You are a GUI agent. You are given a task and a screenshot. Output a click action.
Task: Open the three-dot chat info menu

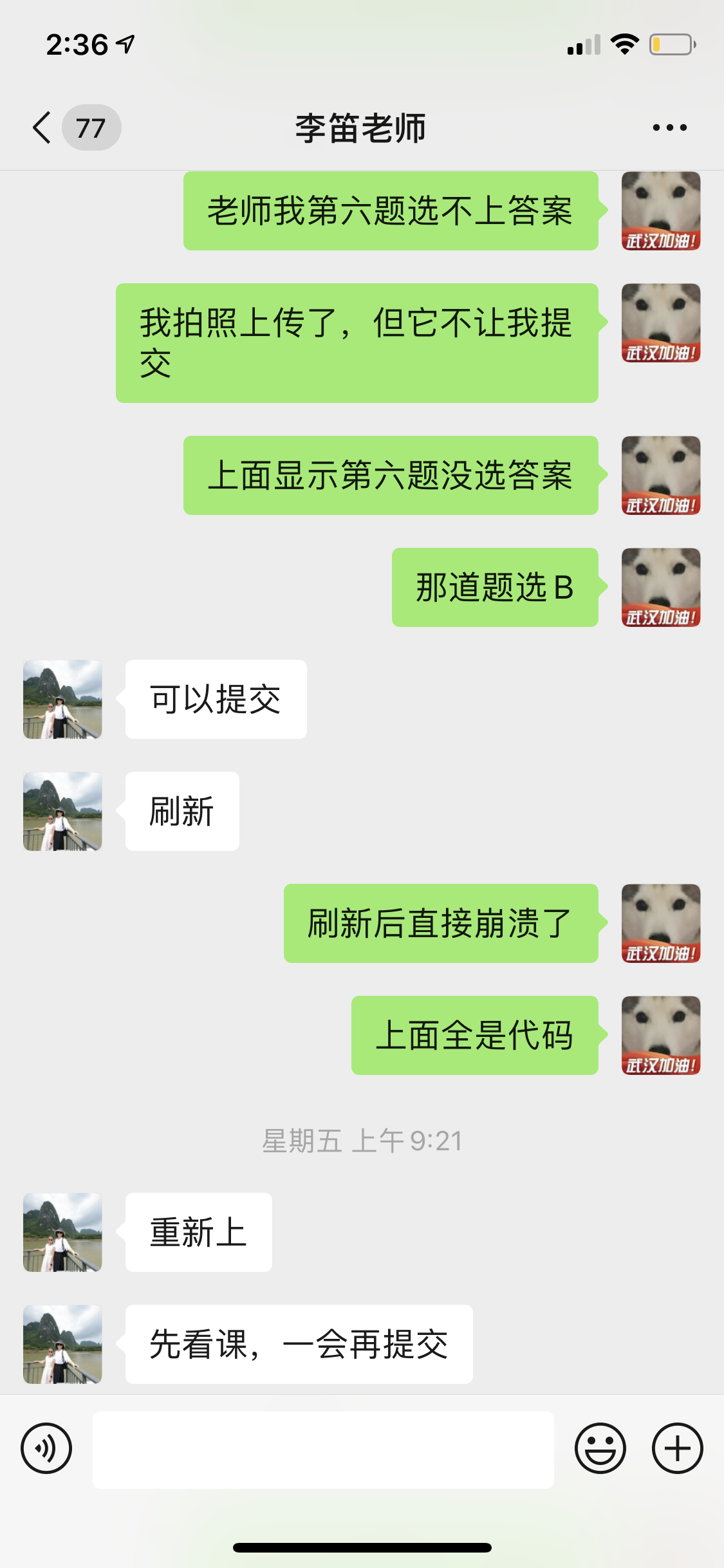(669, 127)
